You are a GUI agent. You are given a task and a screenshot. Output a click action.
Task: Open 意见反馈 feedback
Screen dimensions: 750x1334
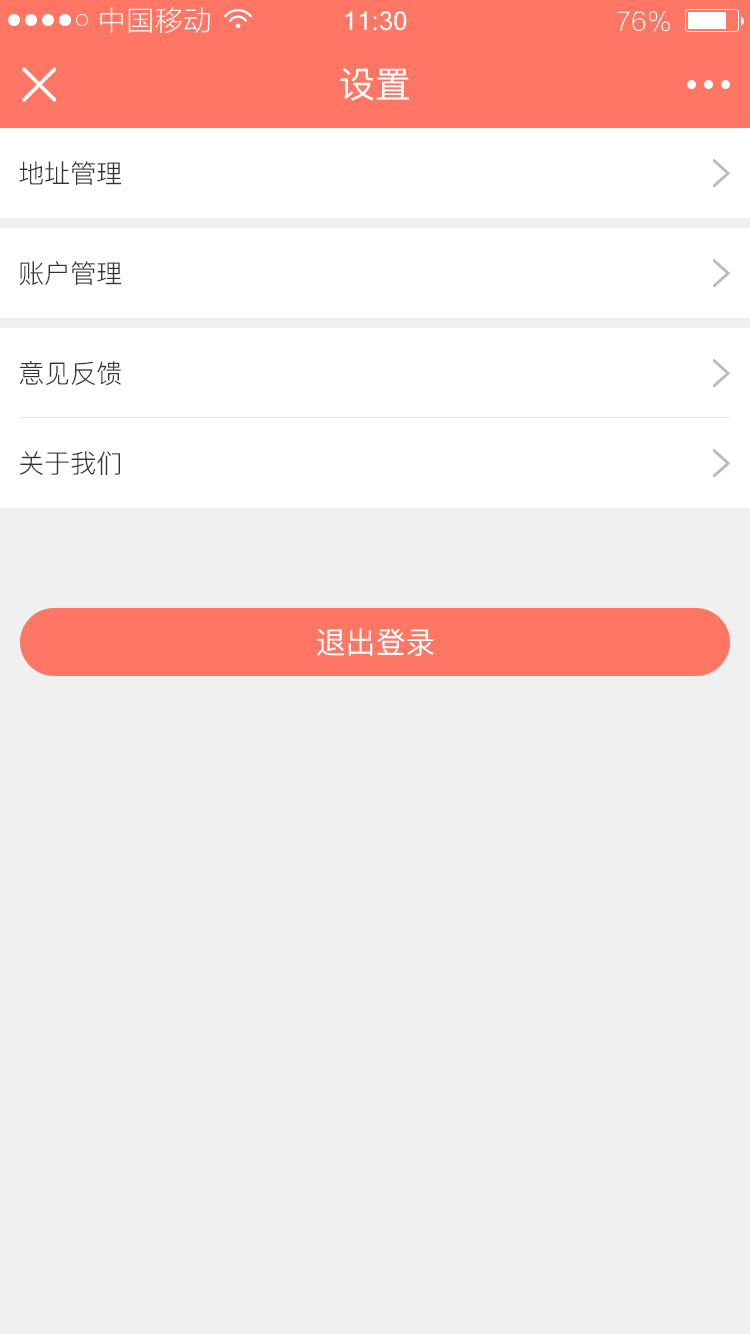pyautogui.click(x=375, y=373)
